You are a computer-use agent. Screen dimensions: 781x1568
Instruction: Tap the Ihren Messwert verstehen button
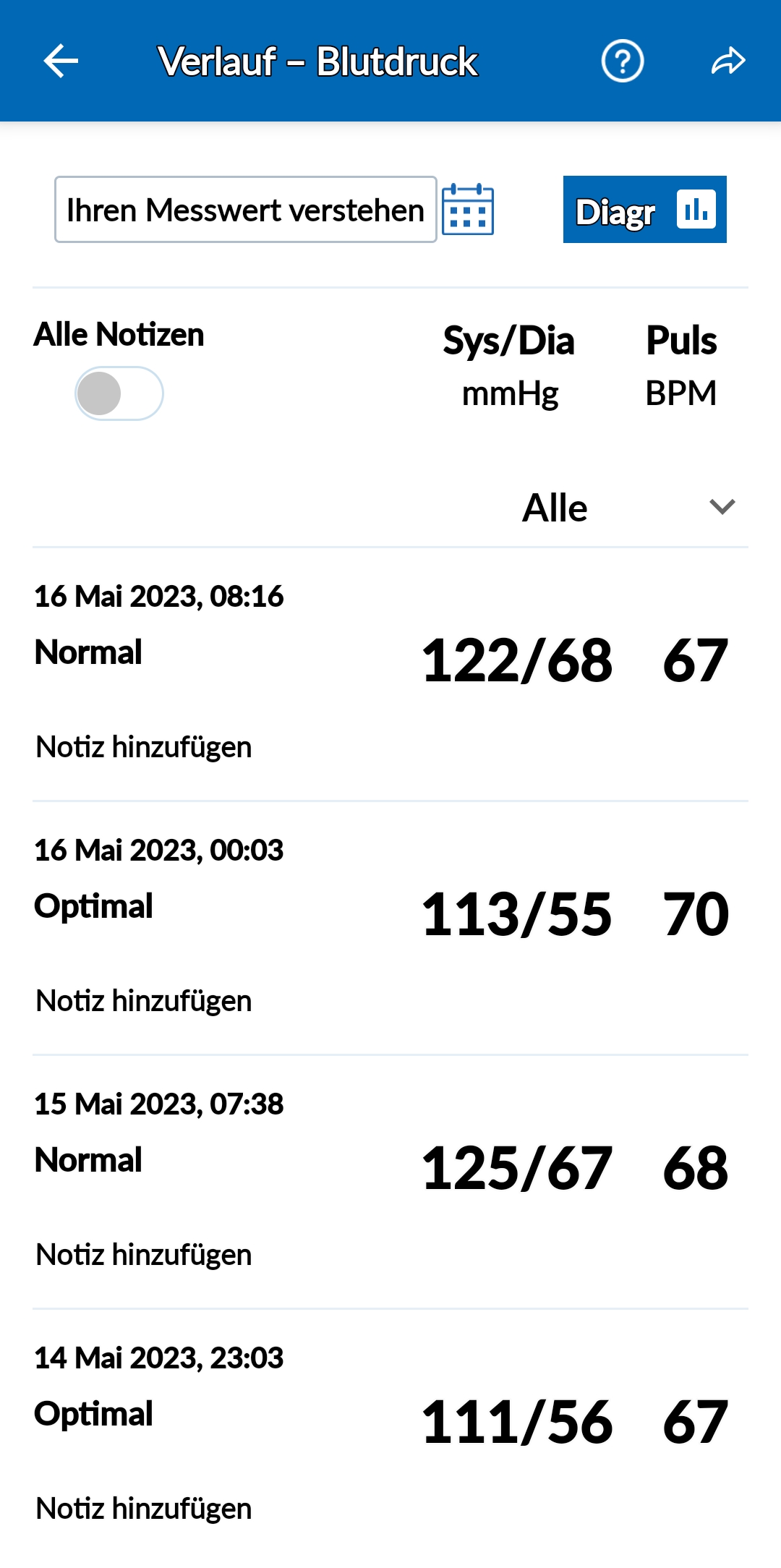point(245,210)
